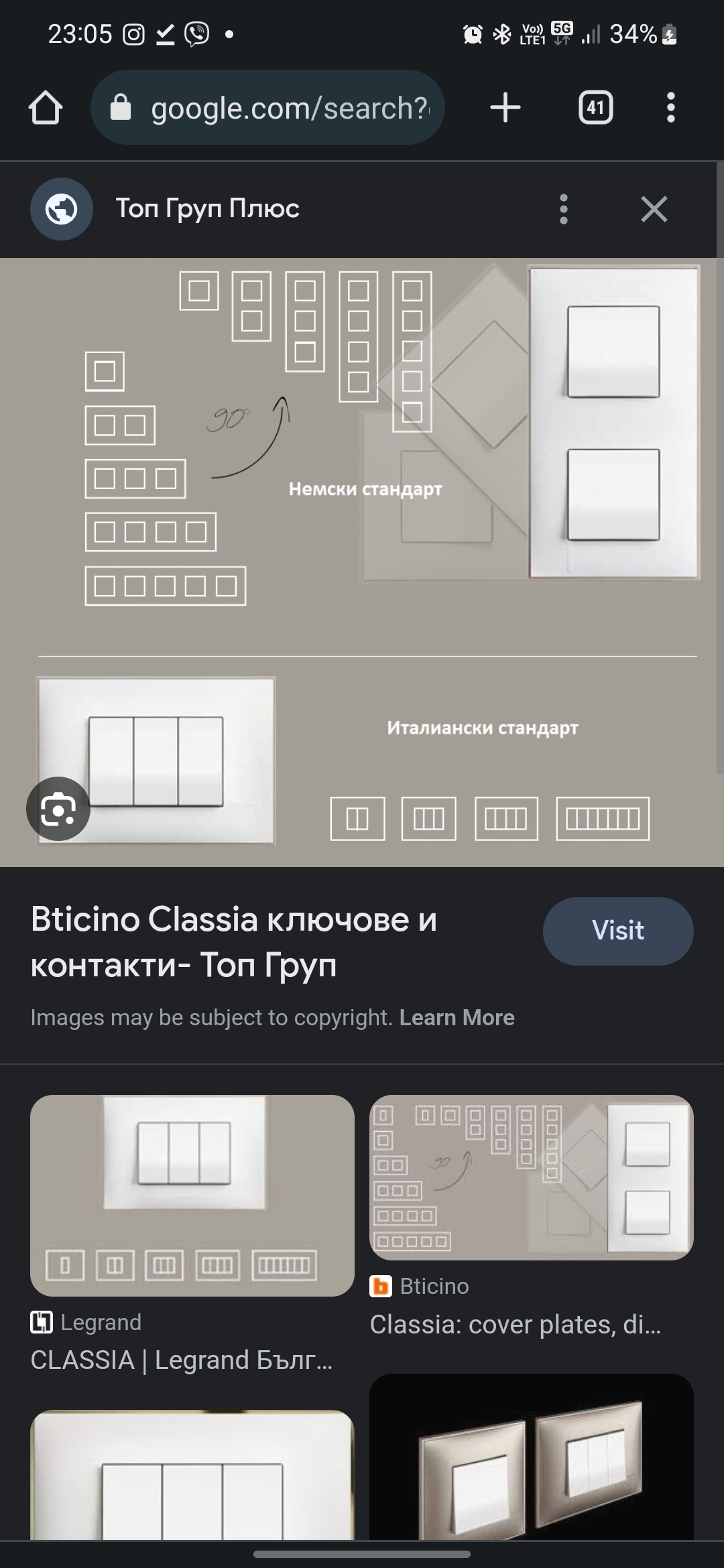Screen dimensions: 724x1568
Task: Open the Bticino Classia cover plates result
Action: pyautogui.click(x=531, y=1177)
